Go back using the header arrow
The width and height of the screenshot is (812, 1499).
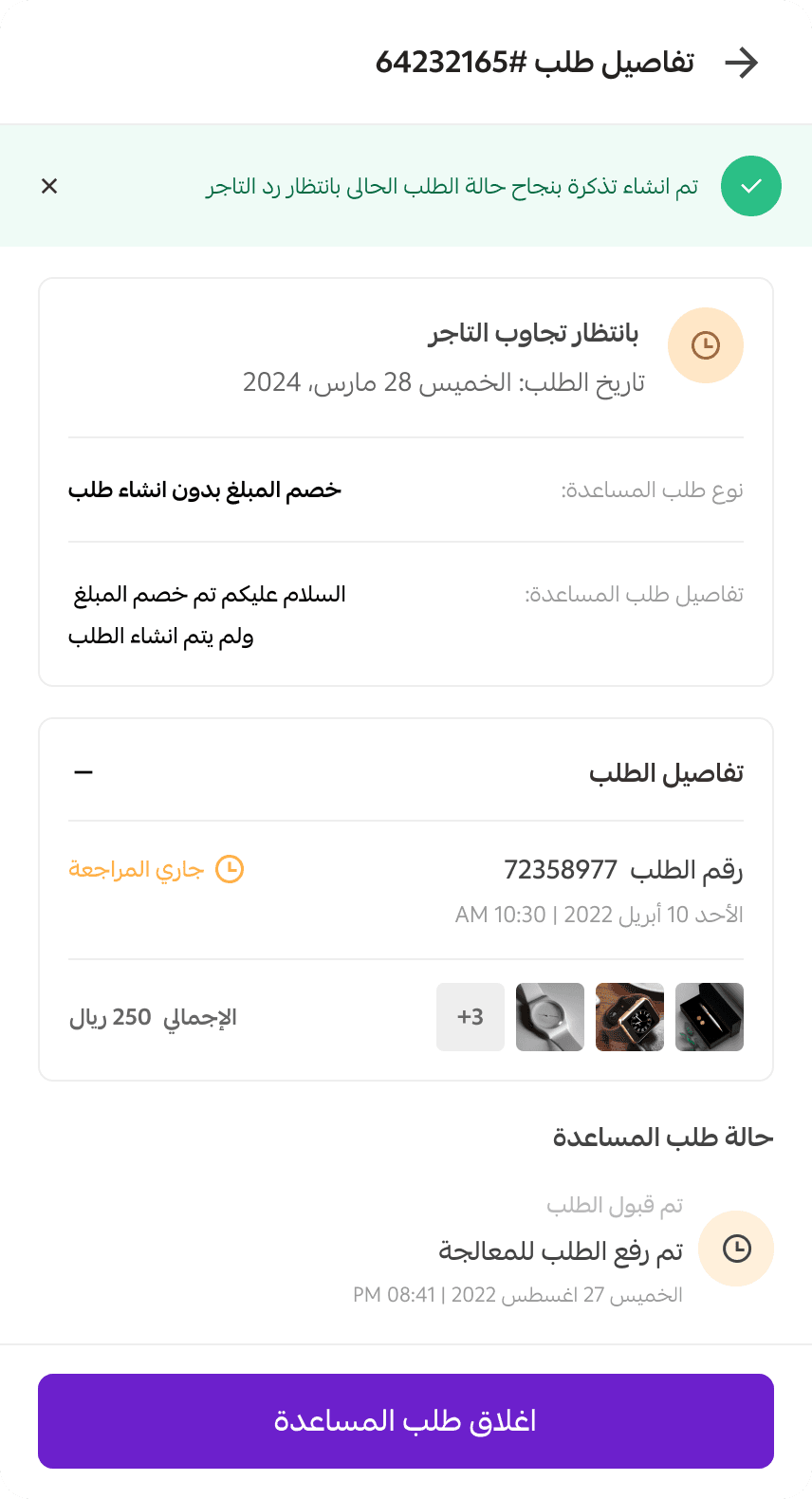coord(741,63)
